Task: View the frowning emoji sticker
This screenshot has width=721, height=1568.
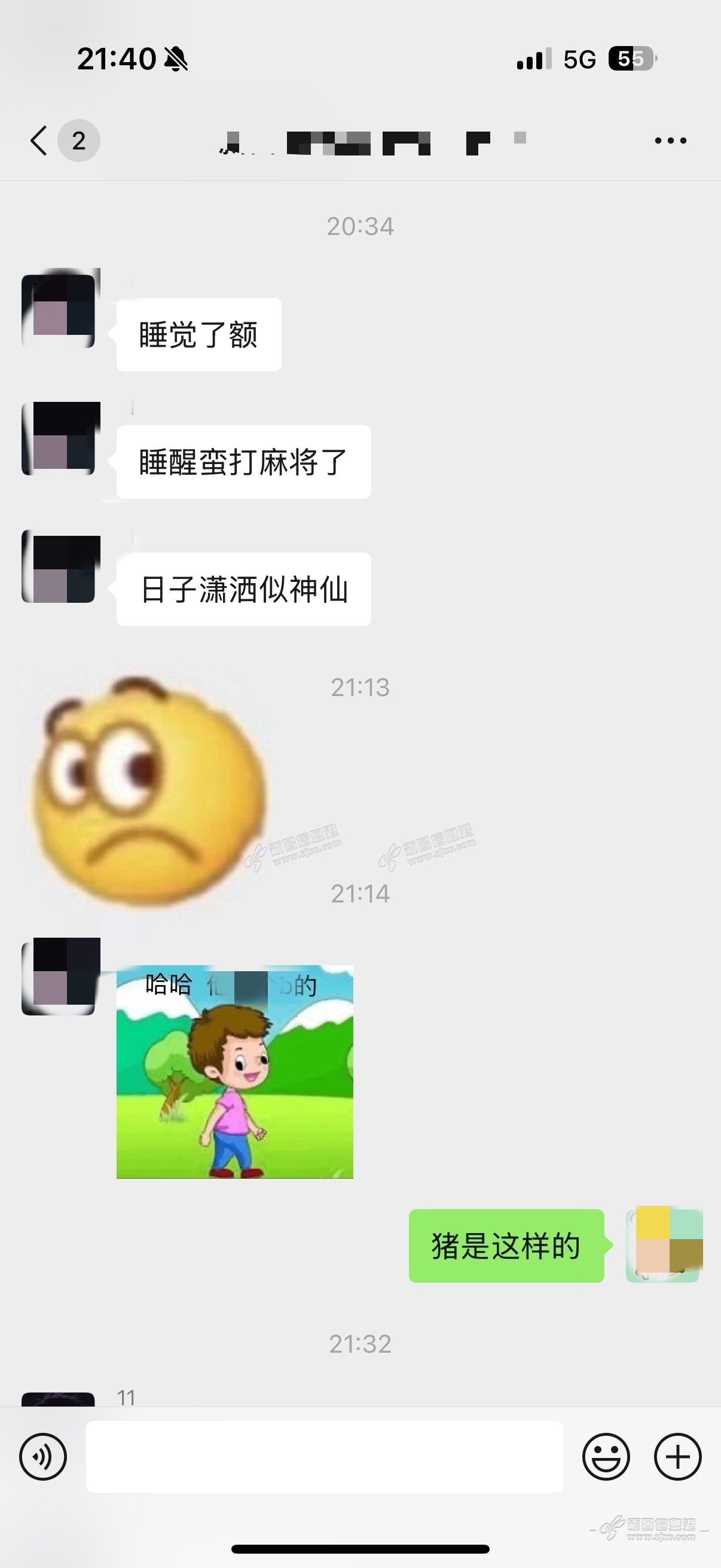Action: 149,791
